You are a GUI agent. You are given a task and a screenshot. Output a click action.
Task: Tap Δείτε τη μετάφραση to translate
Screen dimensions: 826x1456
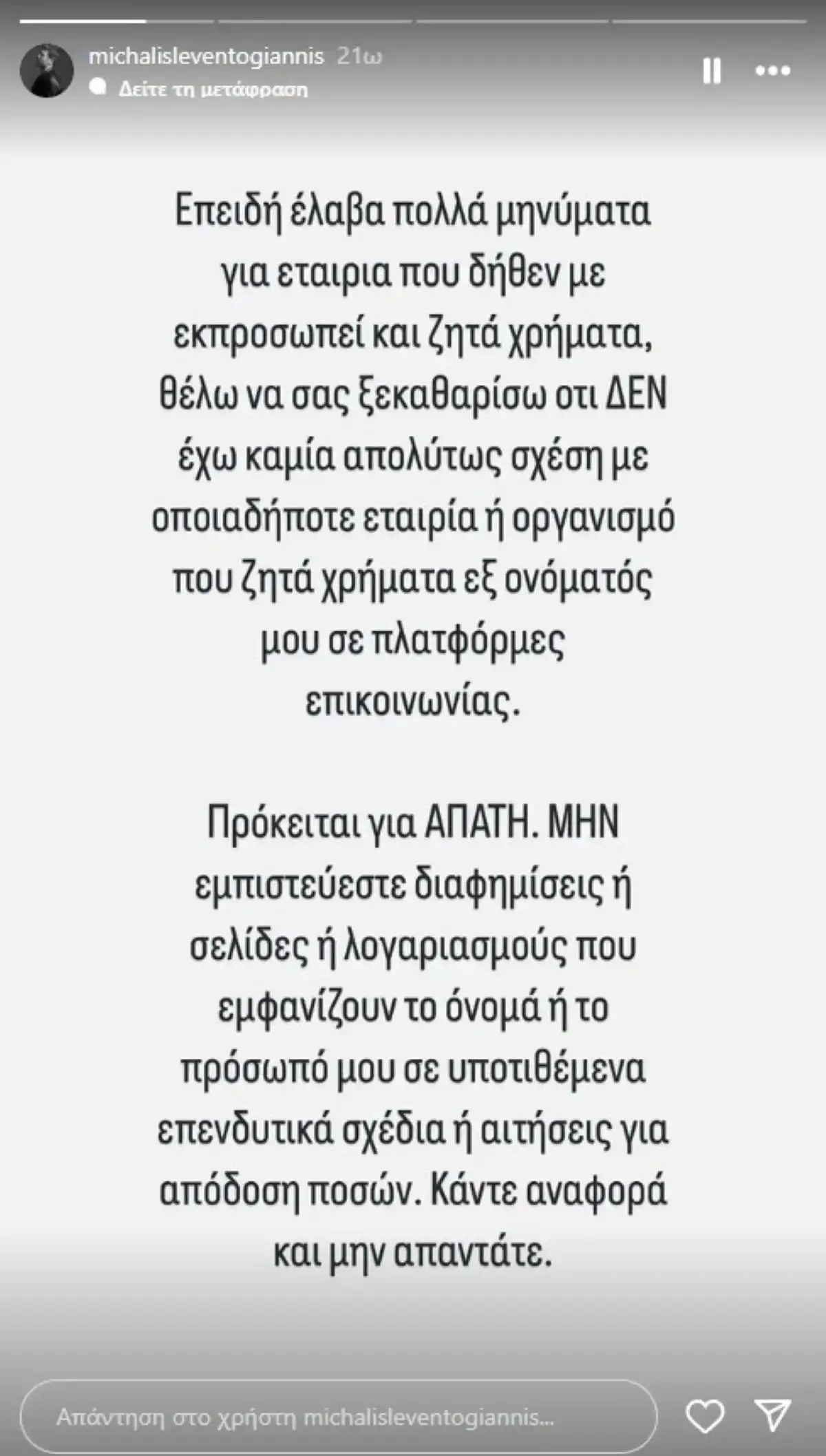point(213,89)
